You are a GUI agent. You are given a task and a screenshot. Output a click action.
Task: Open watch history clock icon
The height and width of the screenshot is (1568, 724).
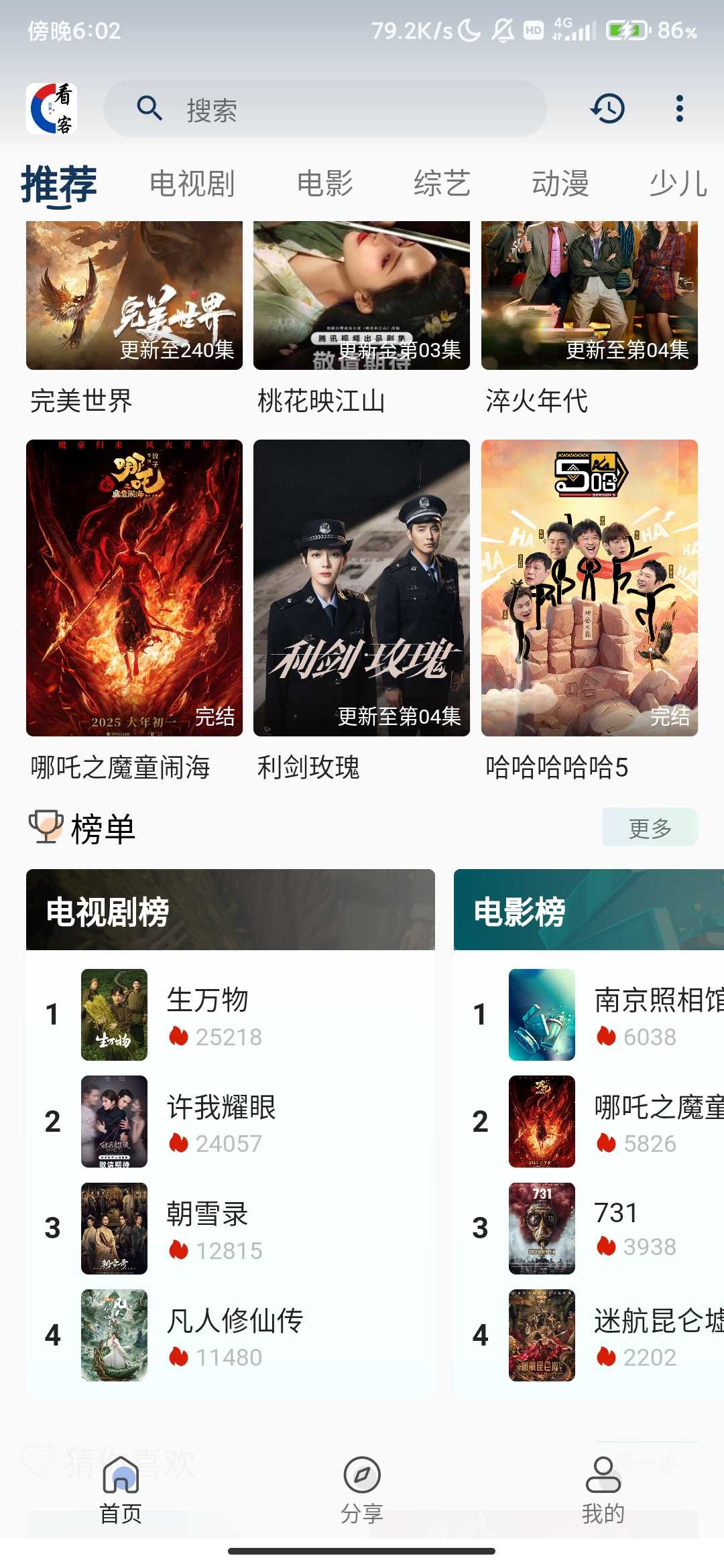click(608, 109)
